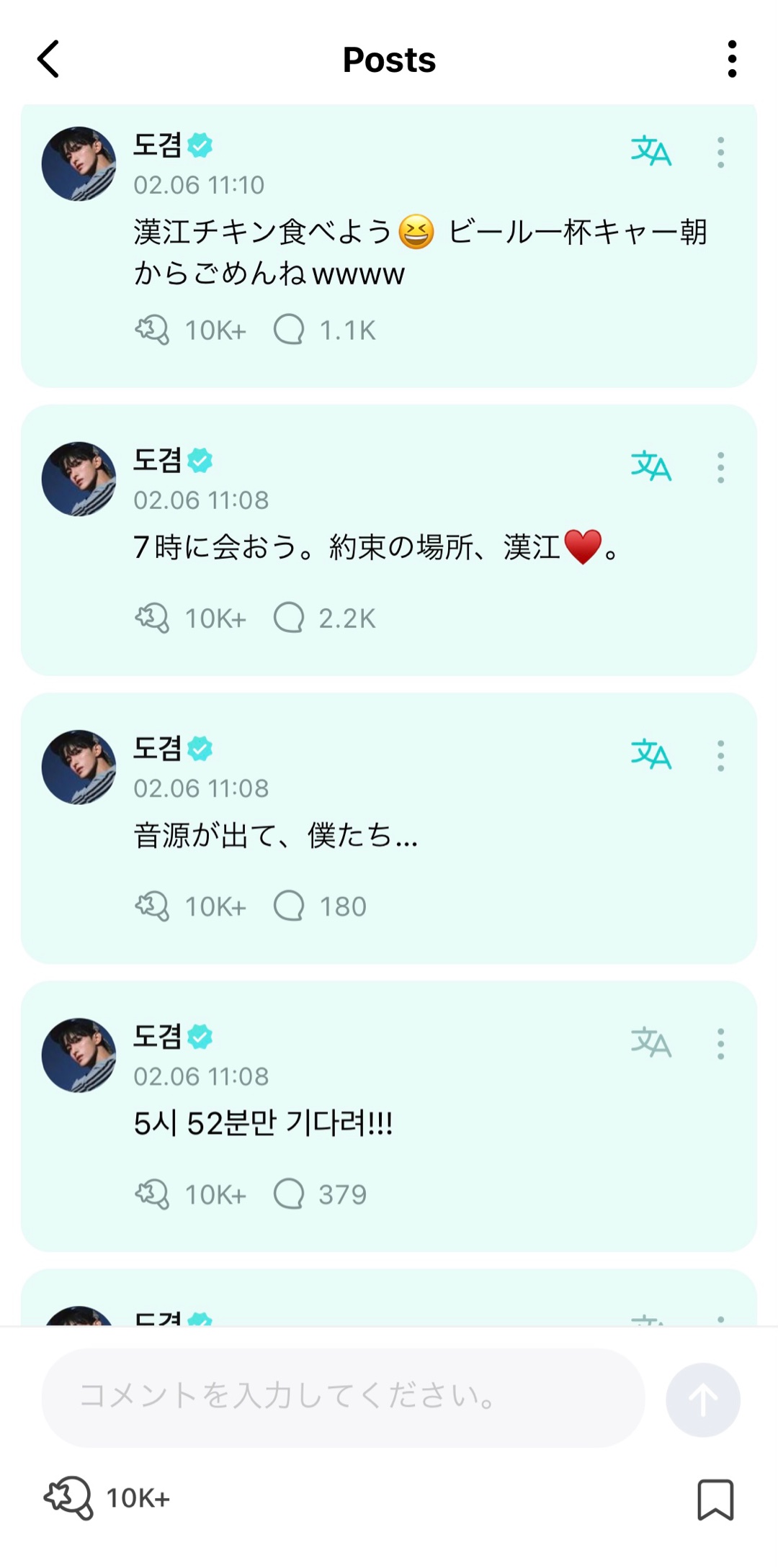Cheer the 7時に会おう post
778x1568 pixels.
(x=152, y=618)
